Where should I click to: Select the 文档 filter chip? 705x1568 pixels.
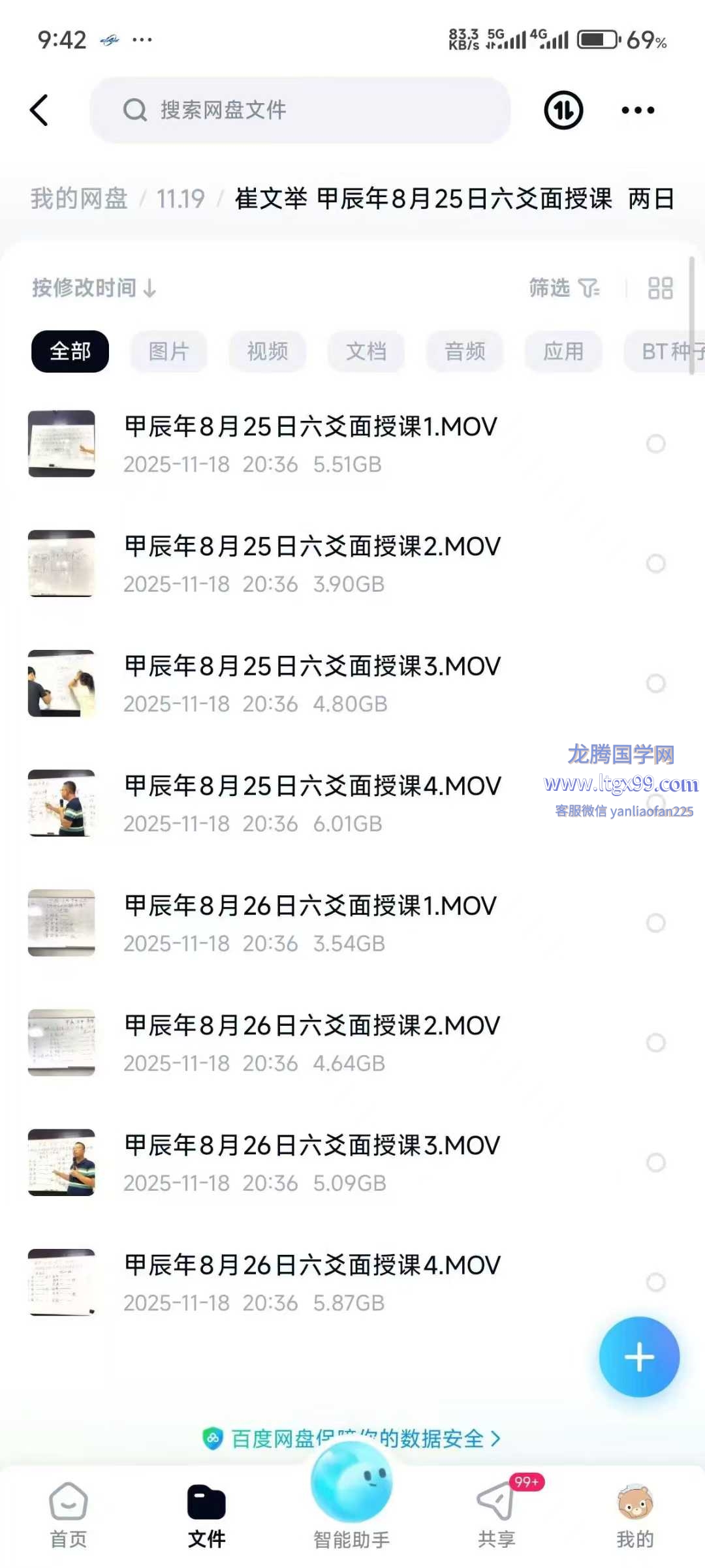pyautogui.click(x=366, y=352)
